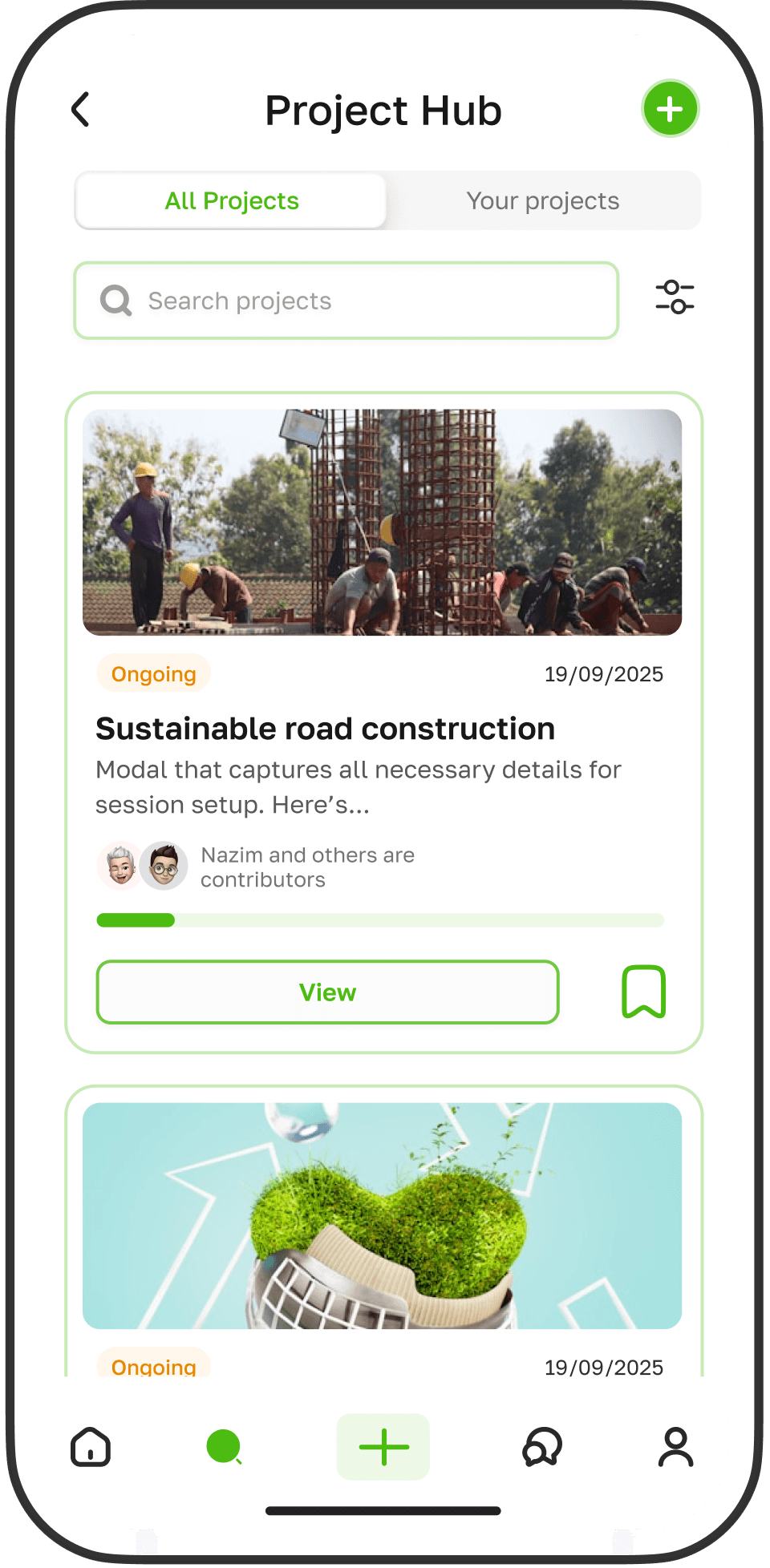Open the chats tab in bottom navigation
The image size is (770, 1568).
542,1447
